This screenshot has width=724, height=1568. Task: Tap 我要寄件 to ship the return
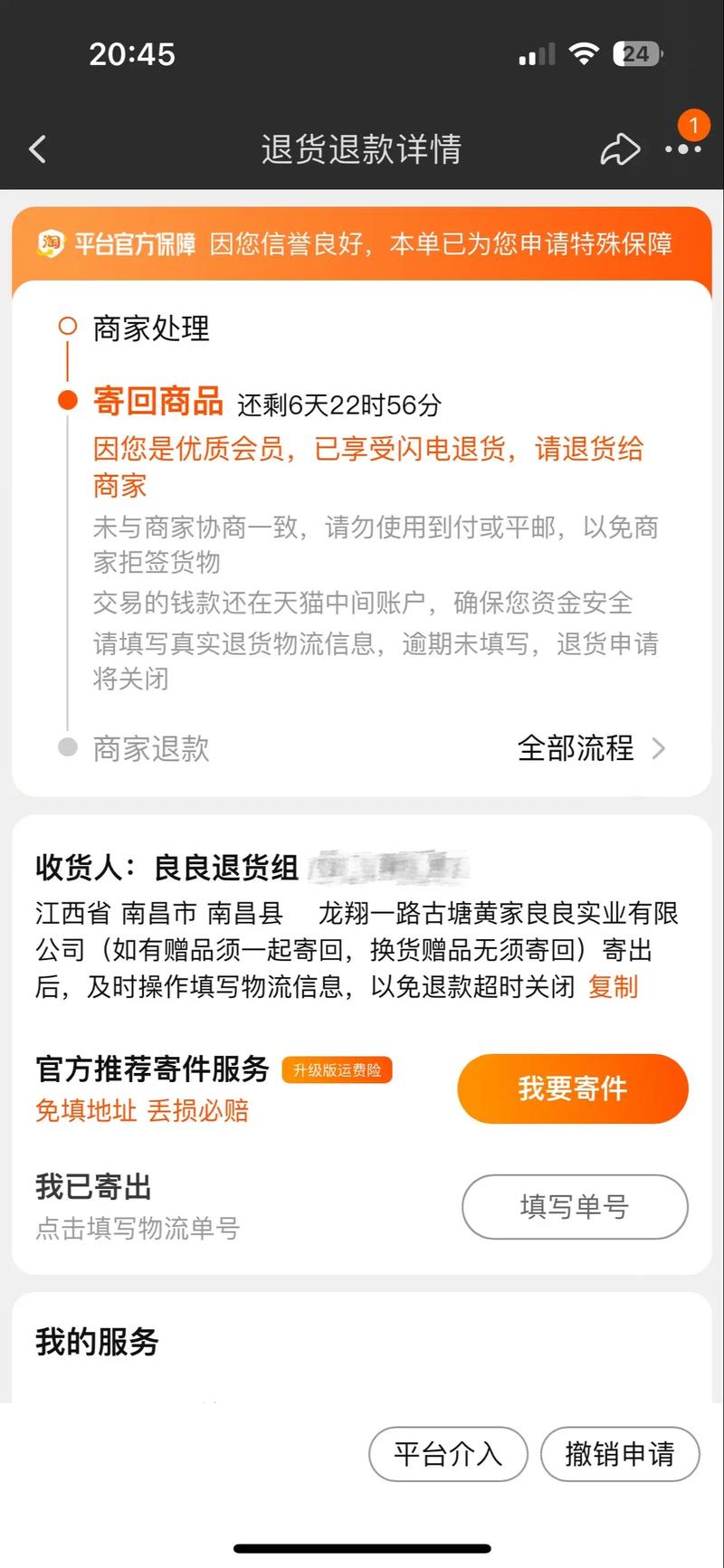click(573, 1088)
